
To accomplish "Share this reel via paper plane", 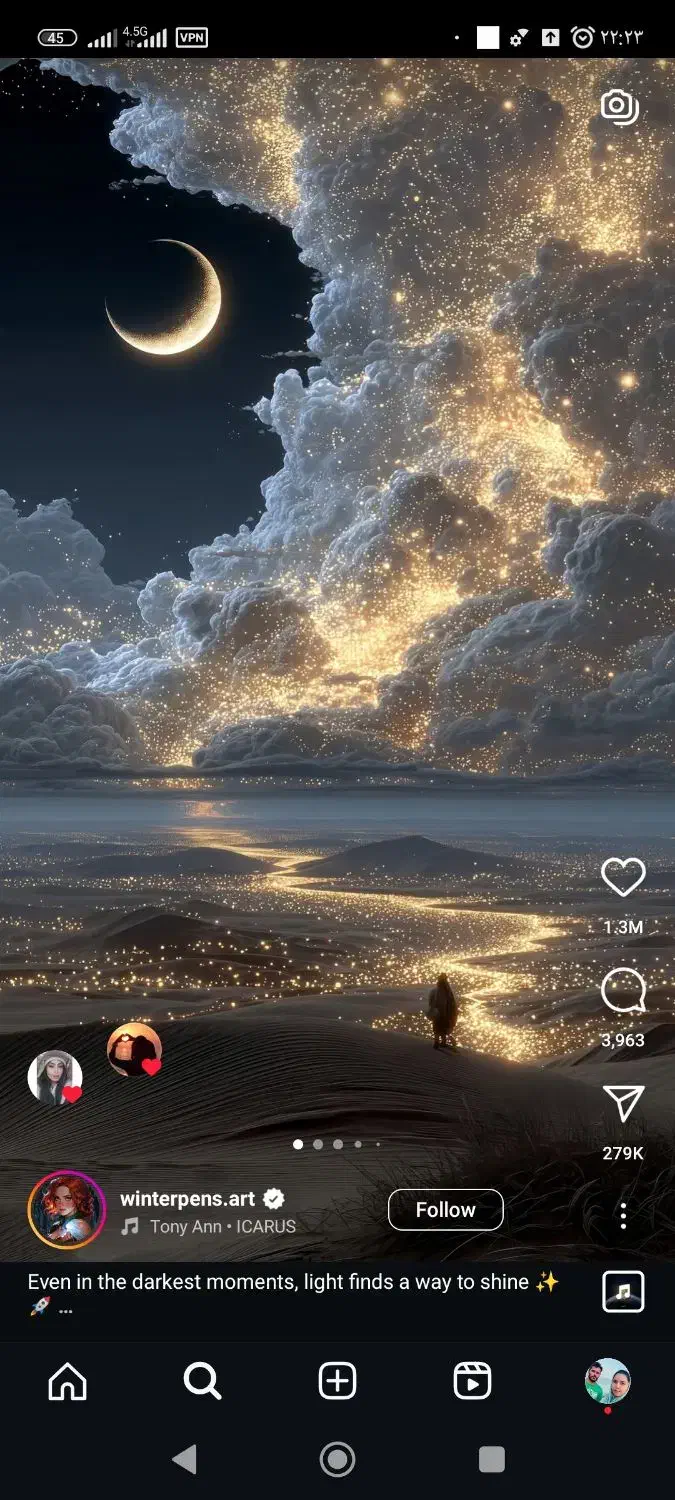I will click(624, 1103).
